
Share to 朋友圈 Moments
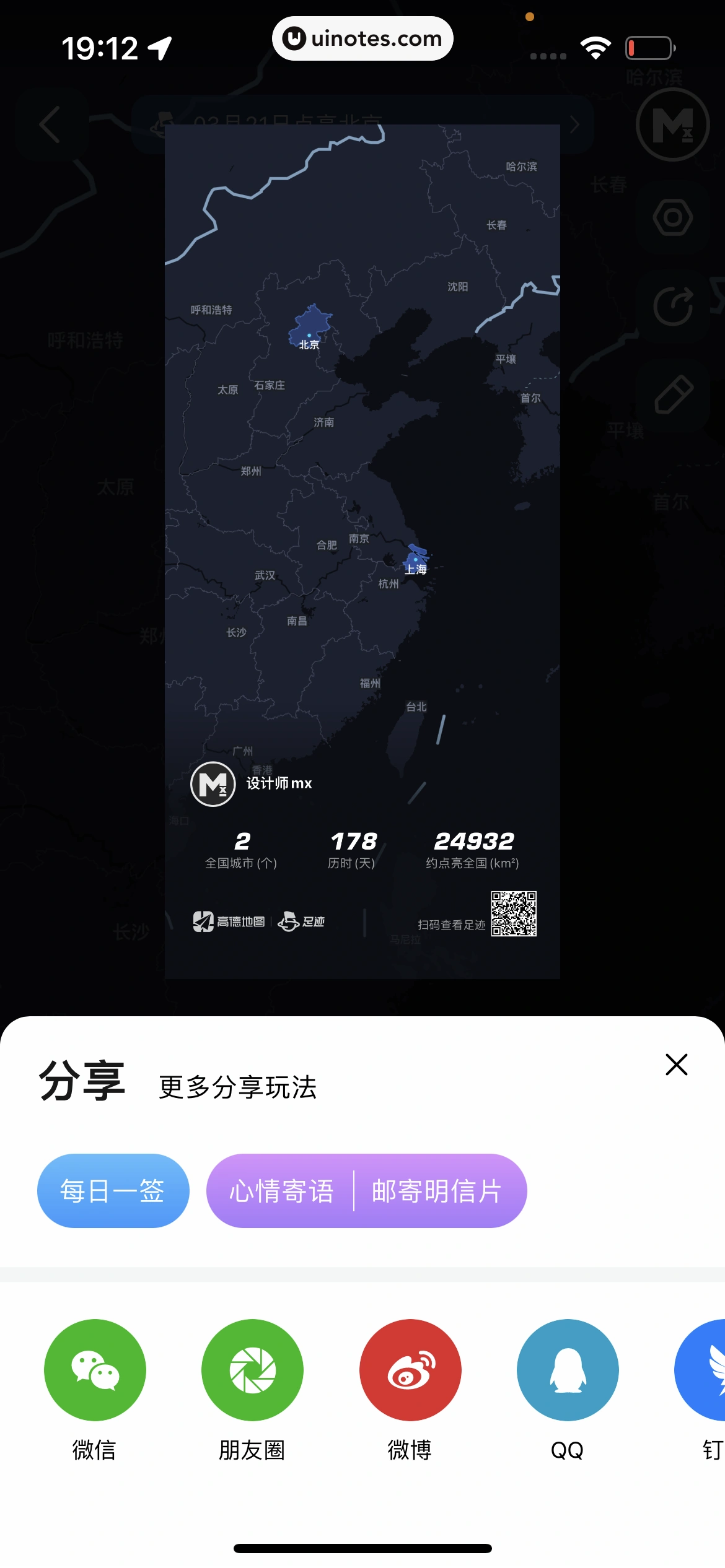252,1370
